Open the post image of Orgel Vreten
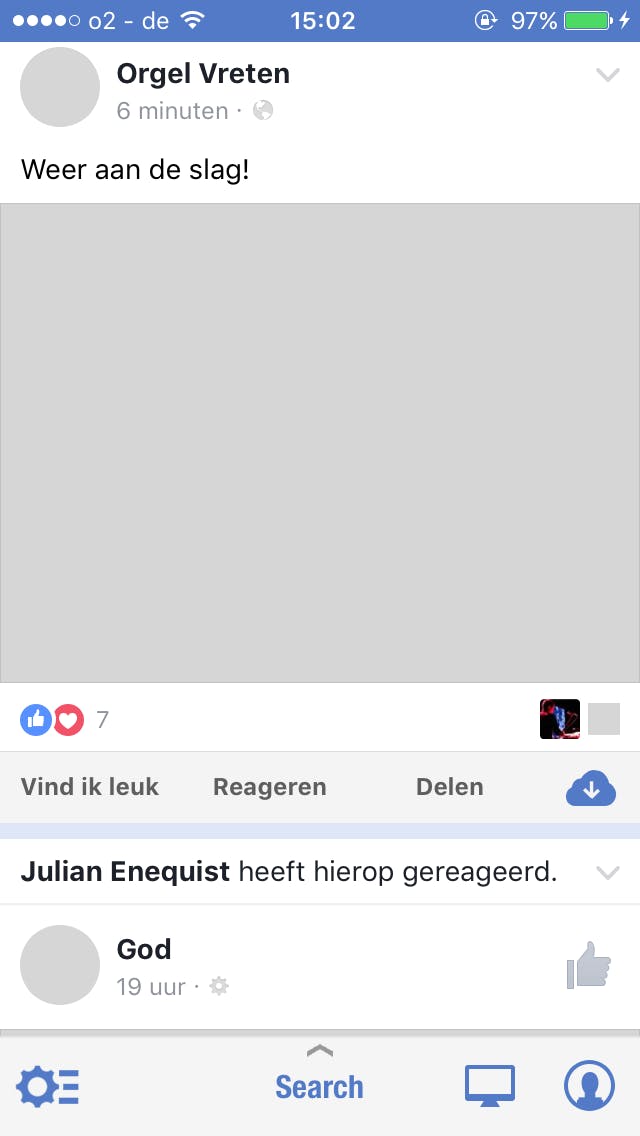This screenshot has width=640, height=1136. (x=320, y=443)
